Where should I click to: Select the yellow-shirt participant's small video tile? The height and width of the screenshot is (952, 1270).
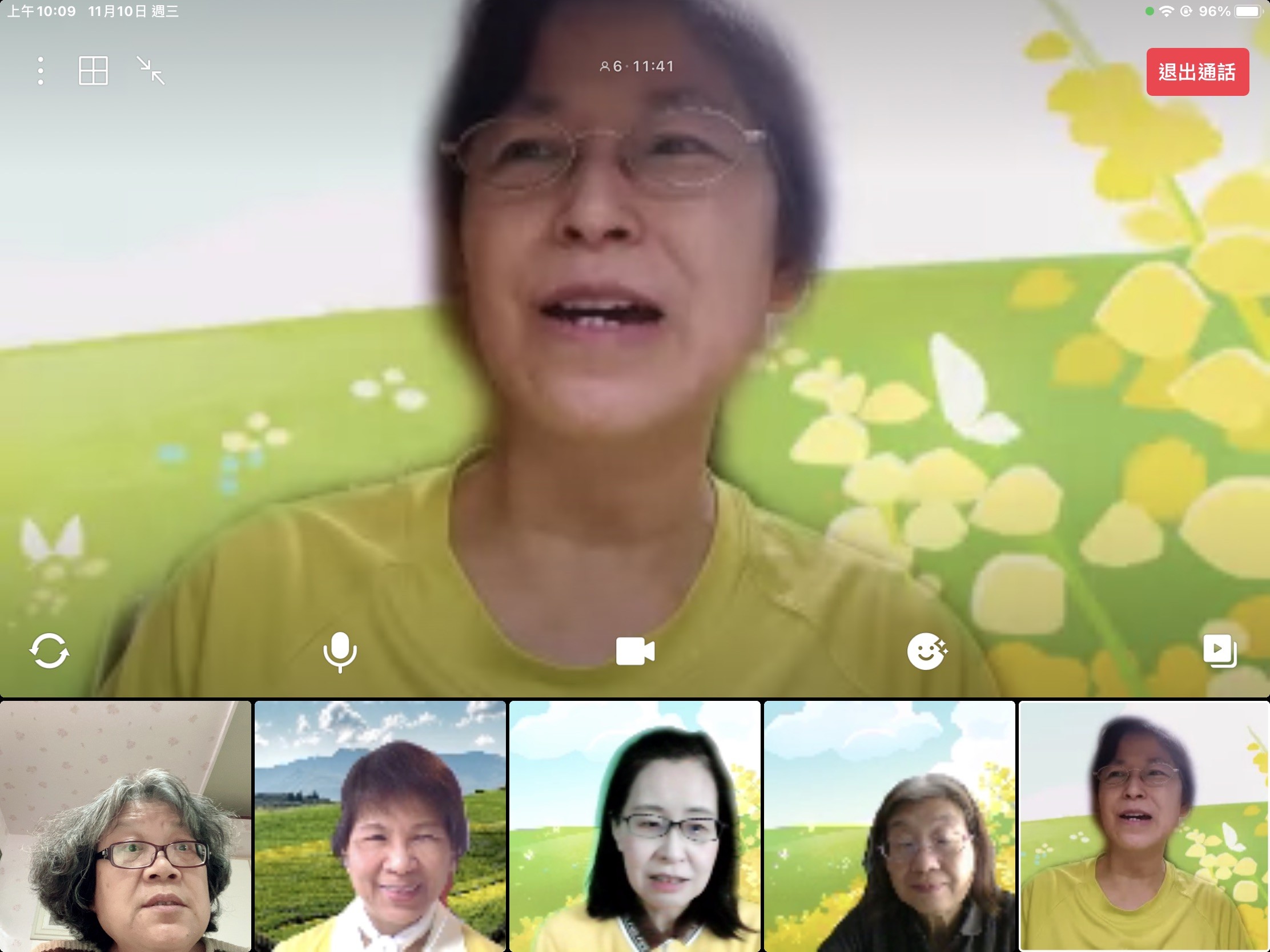tap(1144, 826)
